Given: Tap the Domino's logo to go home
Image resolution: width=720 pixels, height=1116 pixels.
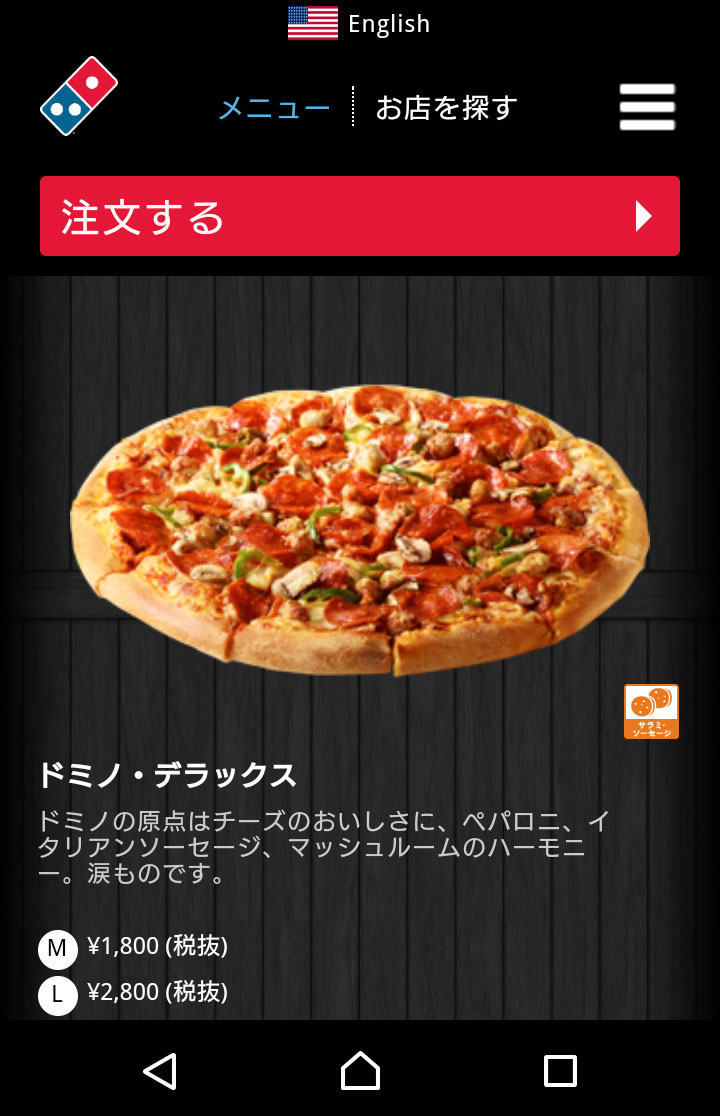Looking at the screenshot, I should (x=79, y=97).
